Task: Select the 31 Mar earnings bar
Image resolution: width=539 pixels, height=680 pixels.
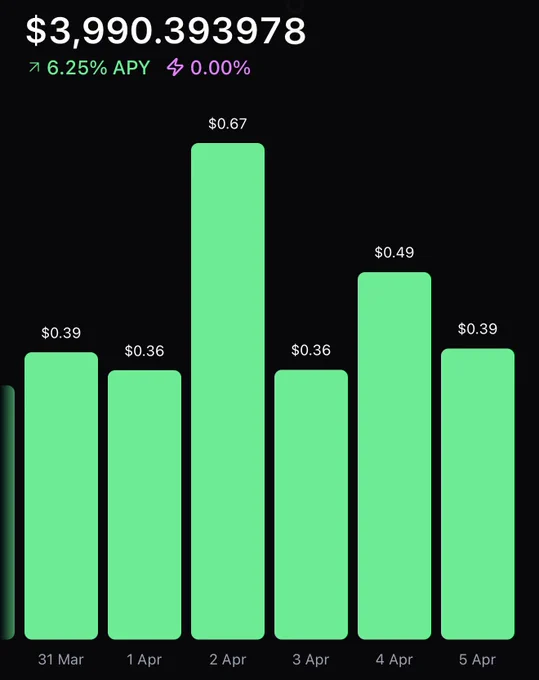Action: [x=61, y=496]
